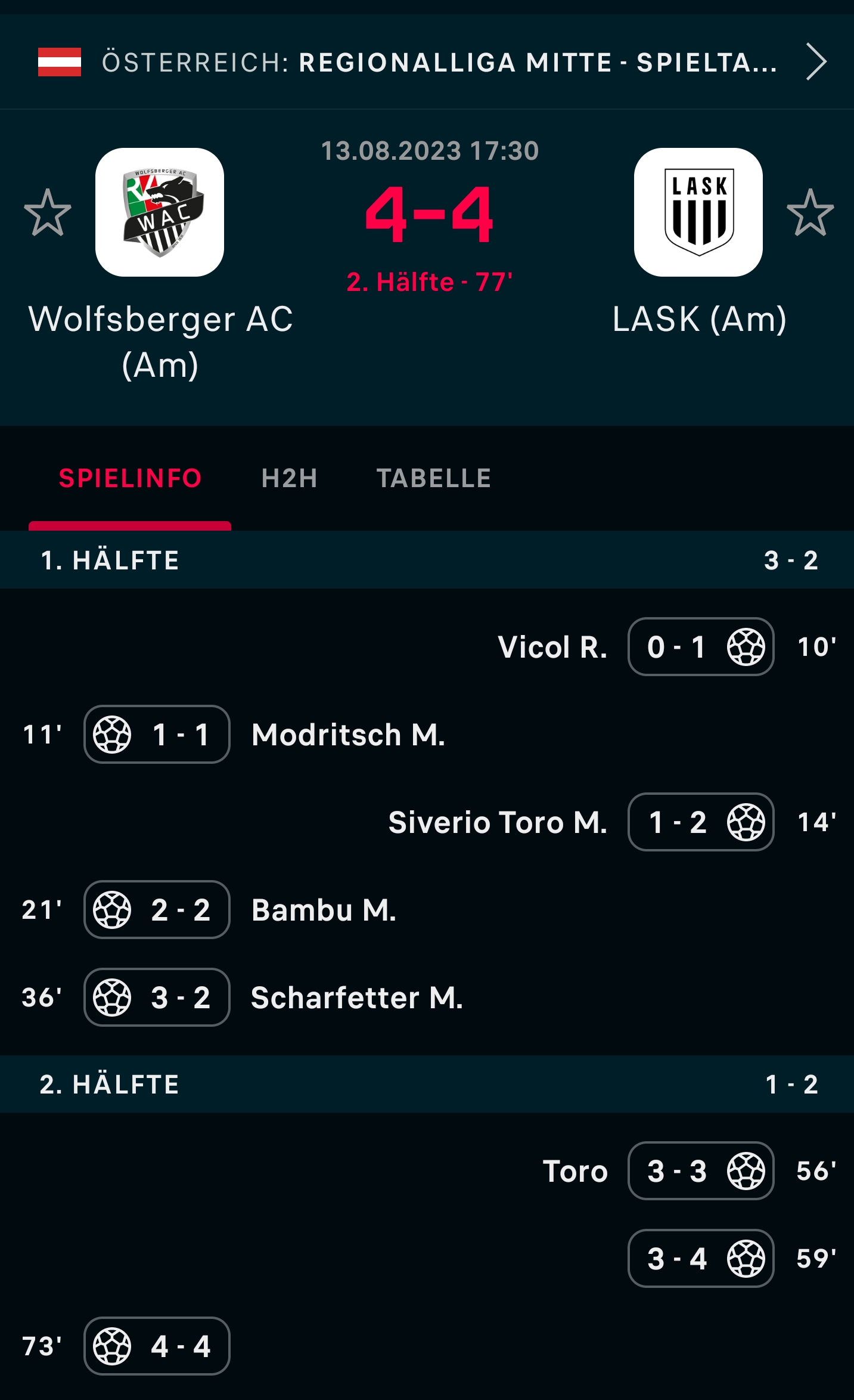This screenshot has width=854, height=1400.
Task: Open scorer Vicol R.
Action: [552, 647]
